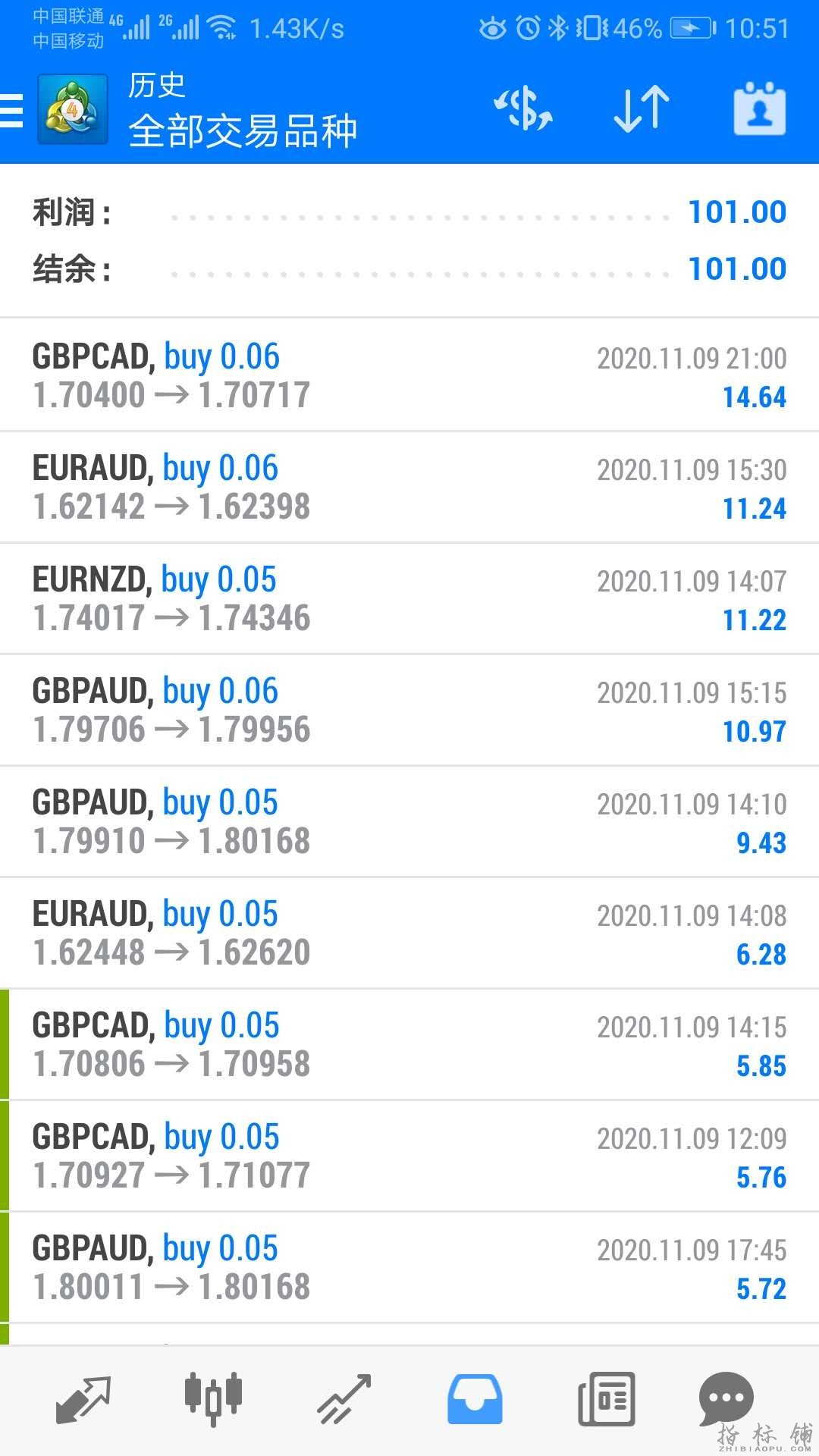This screenshot has height=1456, width=819.
Task: Open GBPAUD buy 0.05 trade at 17:45
Action: [409, 1267]
